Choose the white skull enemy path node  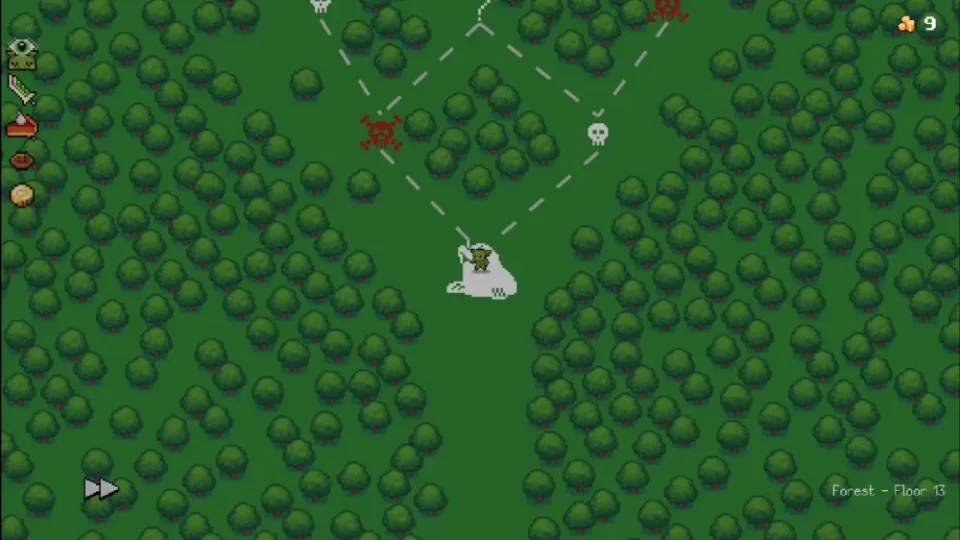coord(598,133)
